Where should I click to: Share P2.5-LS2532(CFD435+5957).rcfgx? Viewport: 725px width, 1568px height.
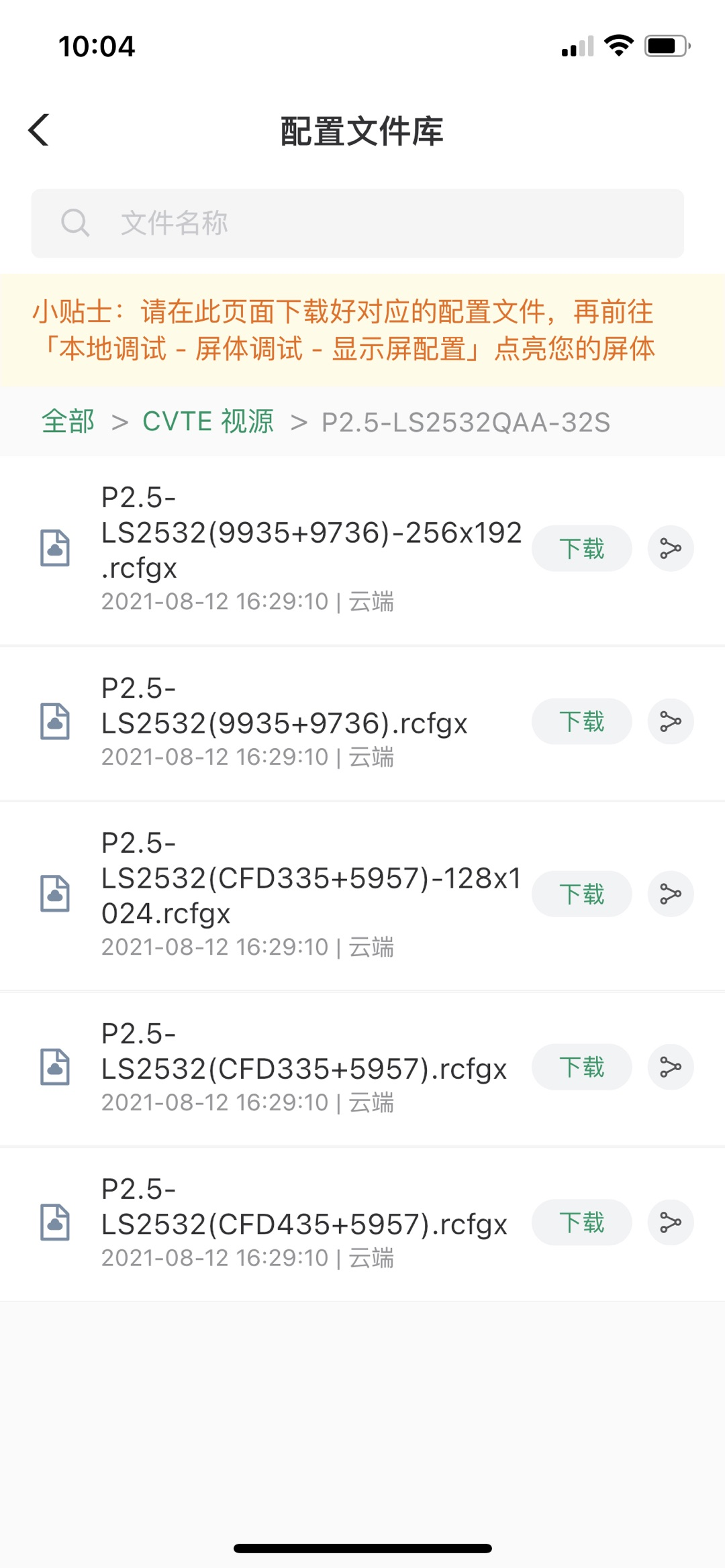pos(671,1222)
